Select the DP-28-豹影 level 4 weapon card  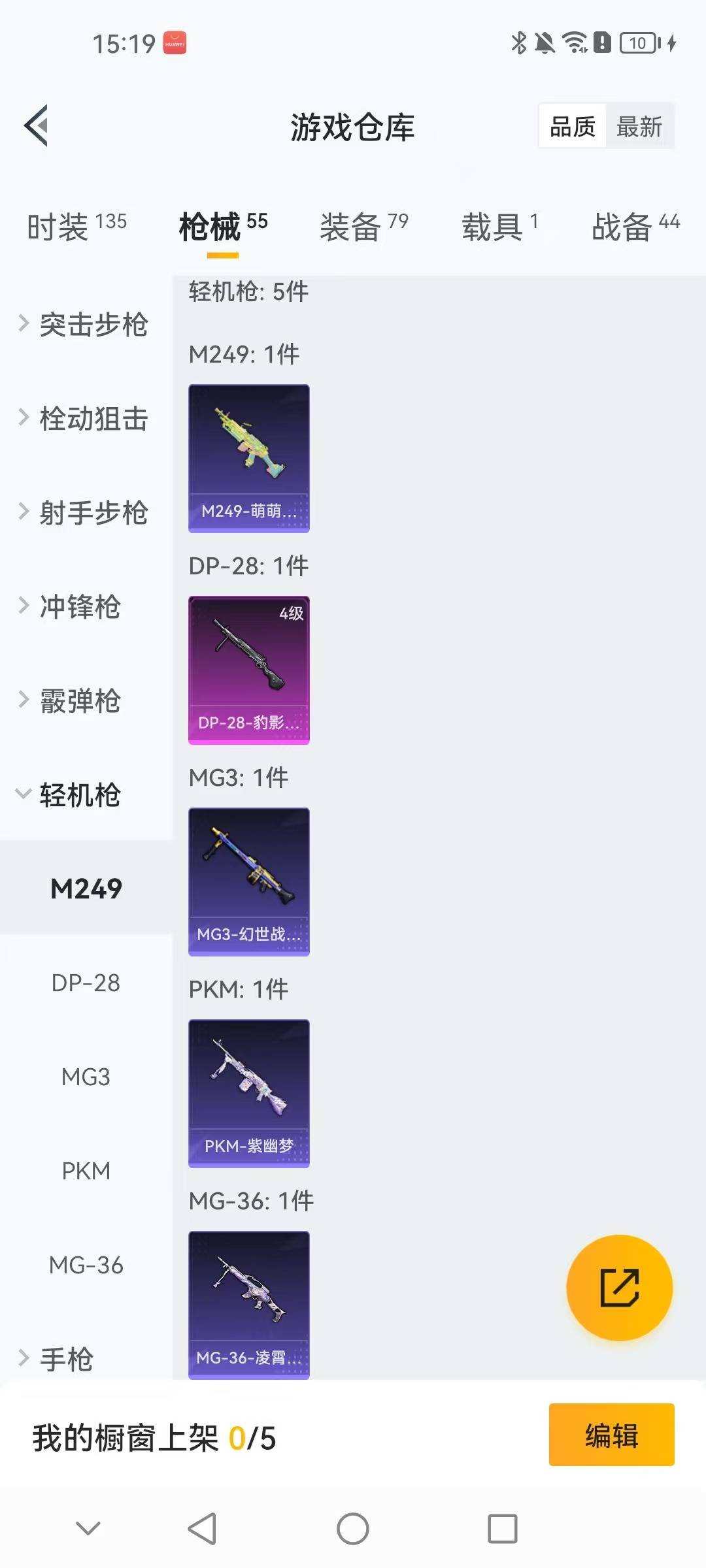248,670
